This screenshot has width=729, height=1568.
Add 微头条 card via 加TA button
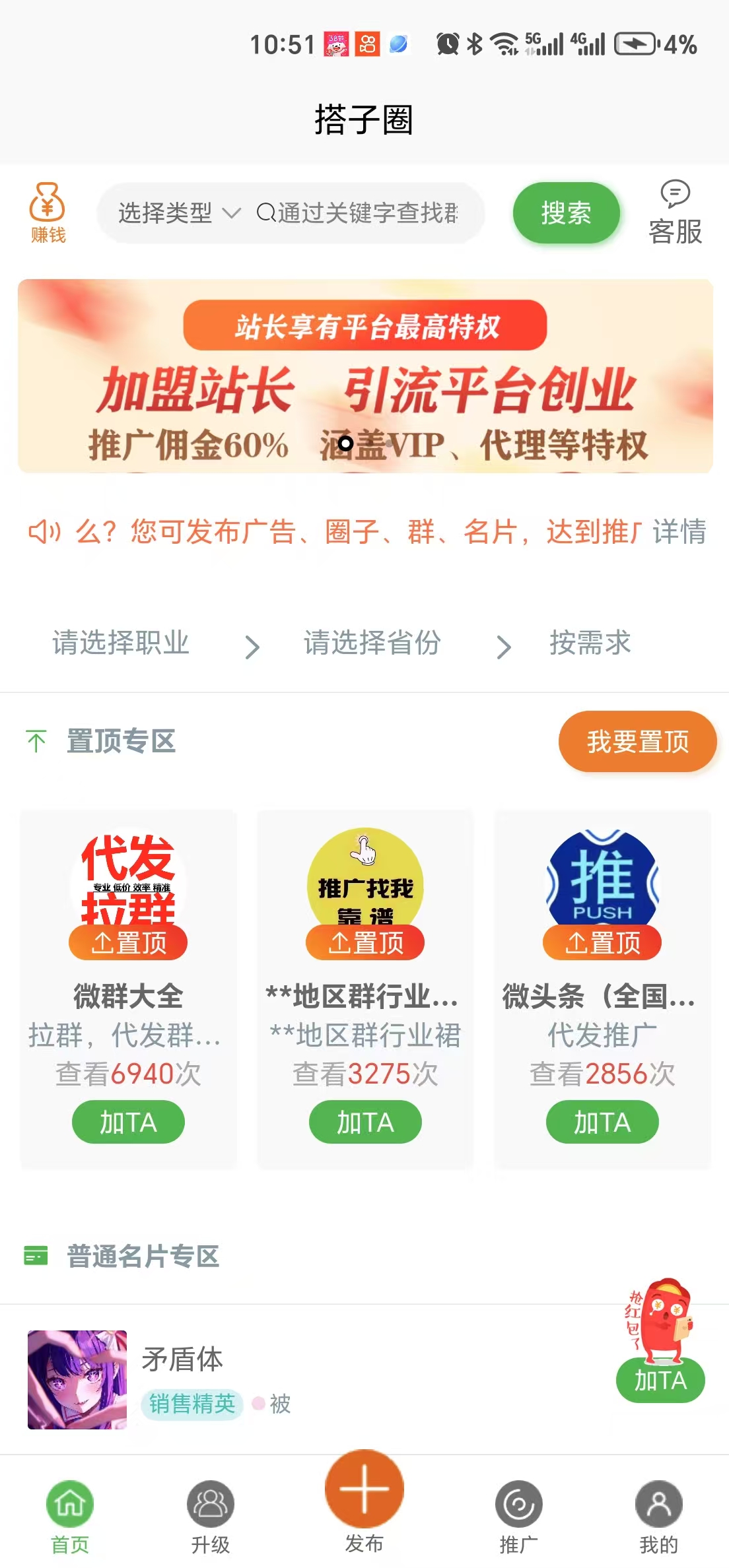pos(602,1122)
